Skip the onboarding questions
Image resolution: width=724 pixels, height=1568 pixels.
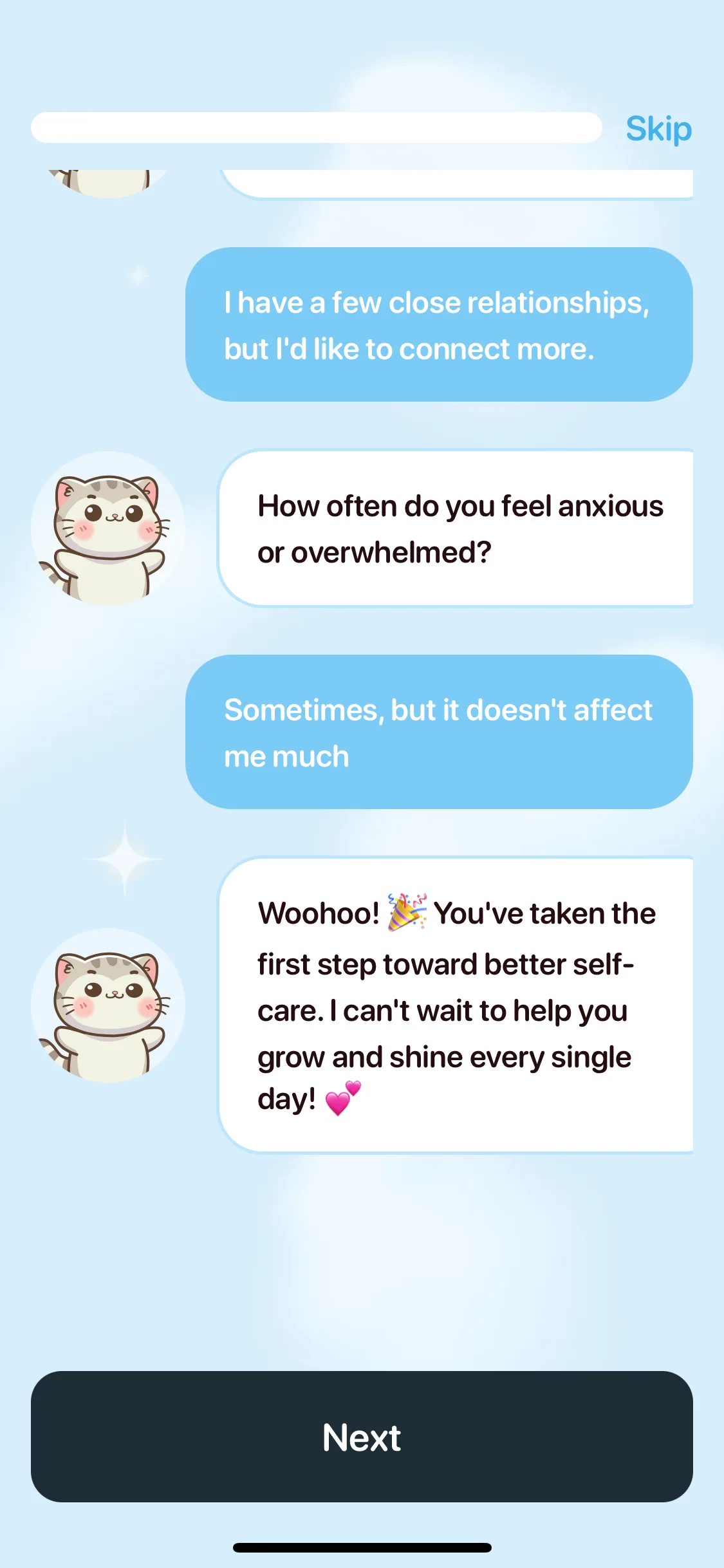[x=658, y=129]
